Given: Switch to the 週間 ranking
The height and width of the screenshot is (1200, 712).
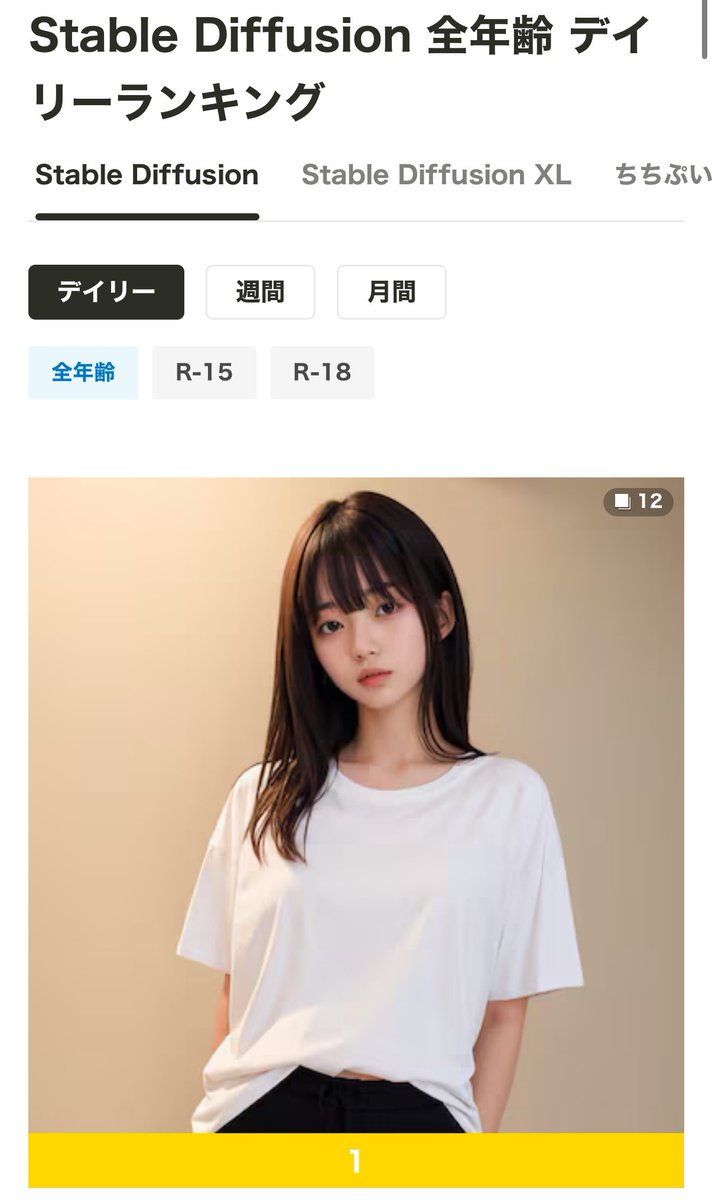Looking at the screenshot, I should tap(260, 292).
